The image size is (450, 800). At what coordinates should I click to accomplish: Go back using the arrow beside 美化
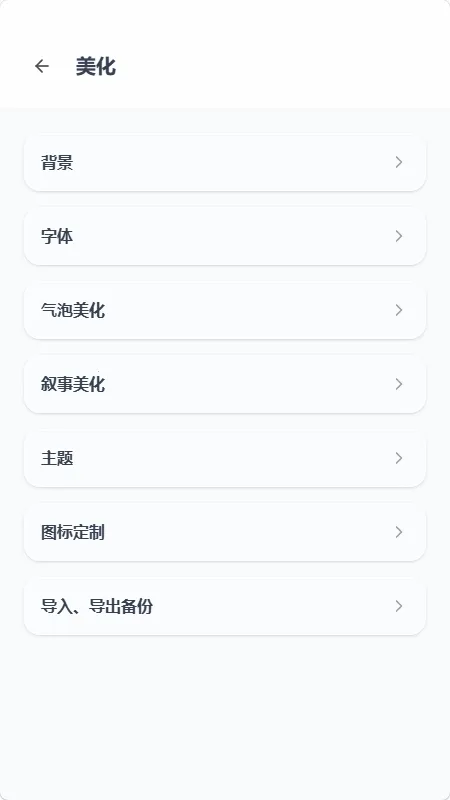(41, 66)
